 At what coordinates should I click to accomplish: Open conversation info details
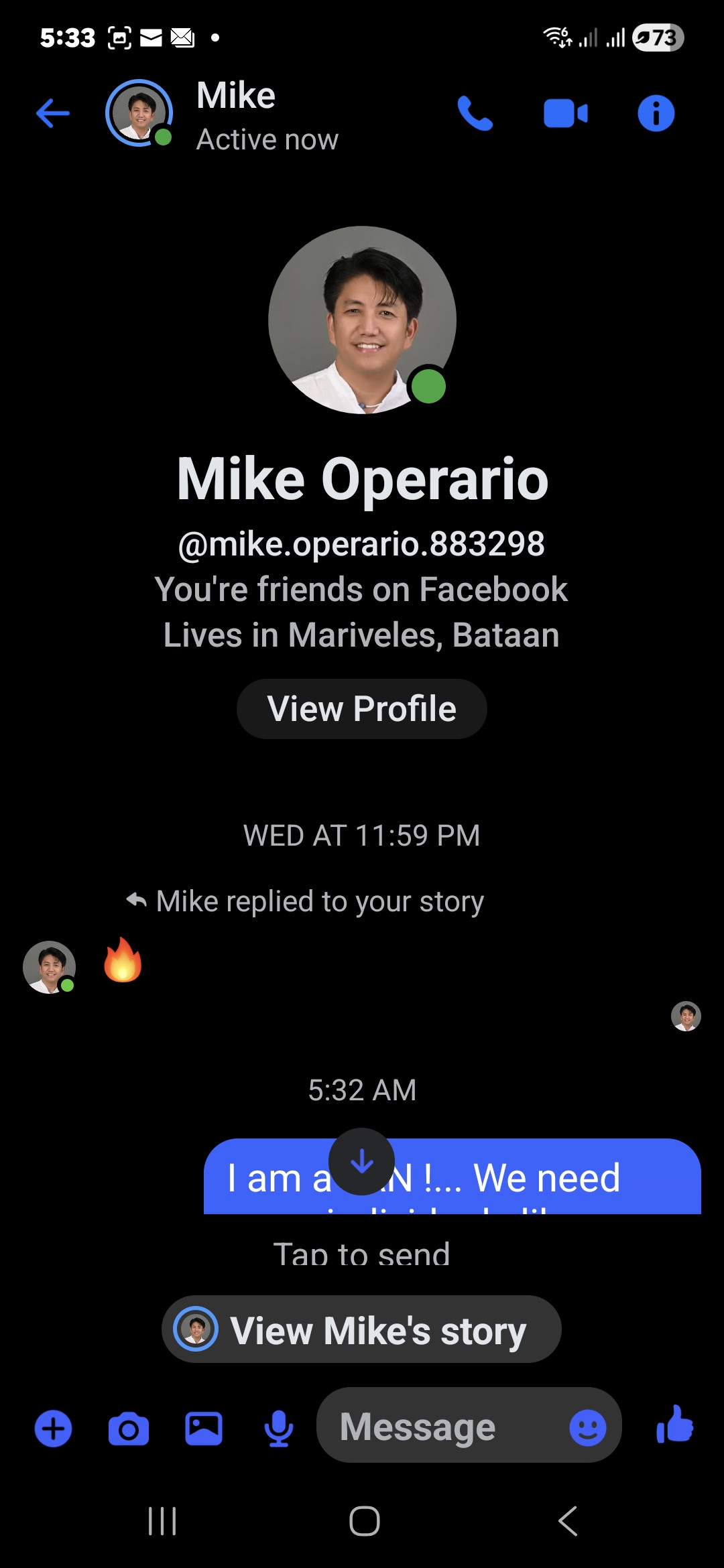(656, 113)
